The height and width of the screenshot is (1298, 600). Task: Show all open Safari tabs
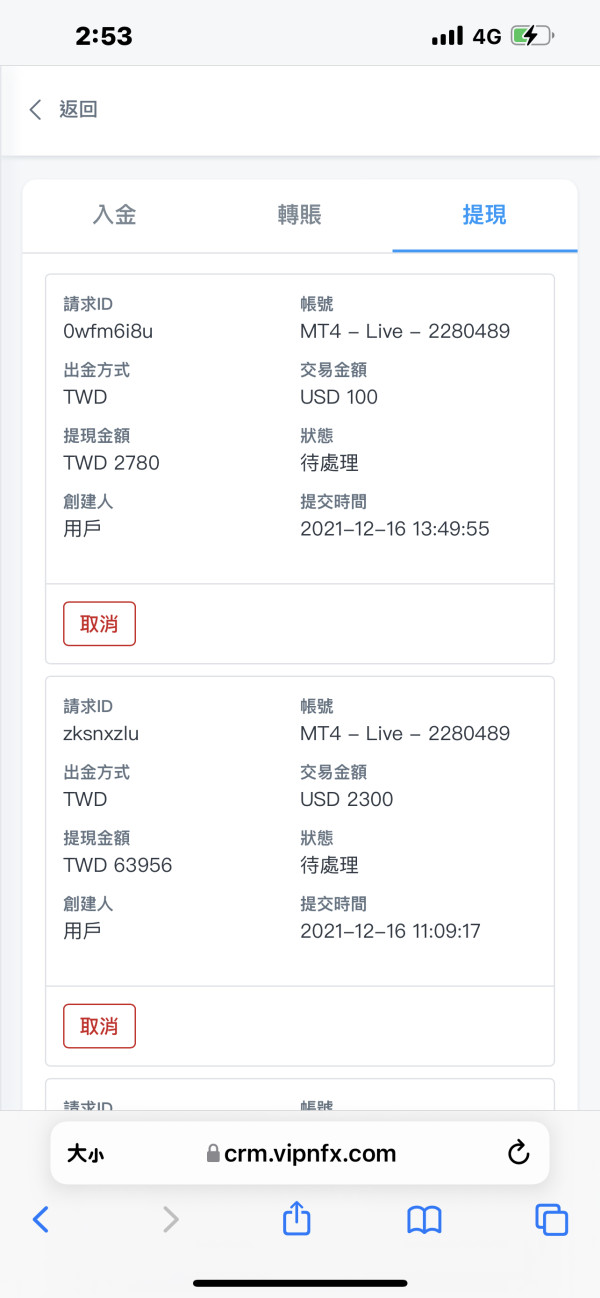point(551,1219)
